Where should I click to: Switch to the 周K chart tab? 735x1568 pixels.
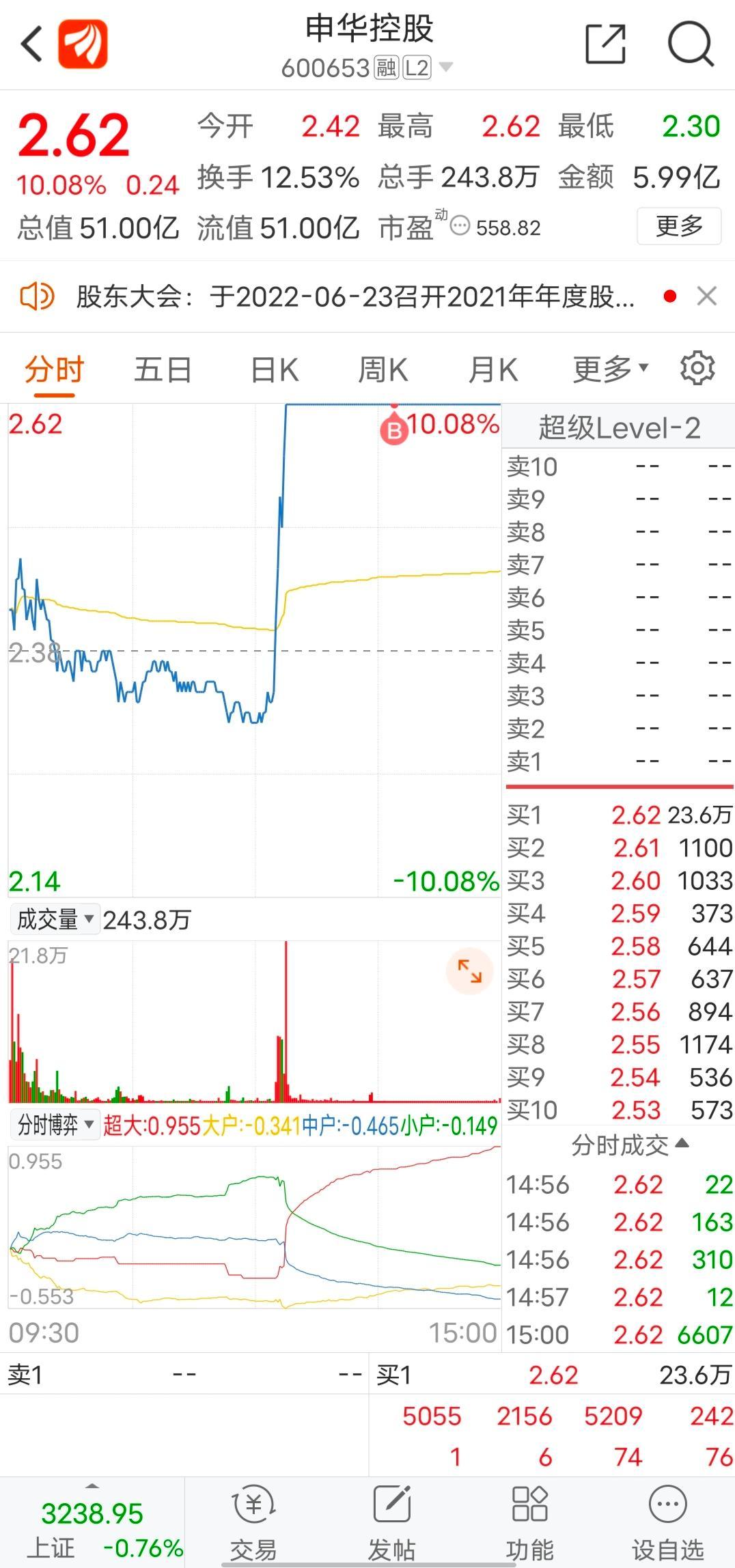[x=383, y=369]
